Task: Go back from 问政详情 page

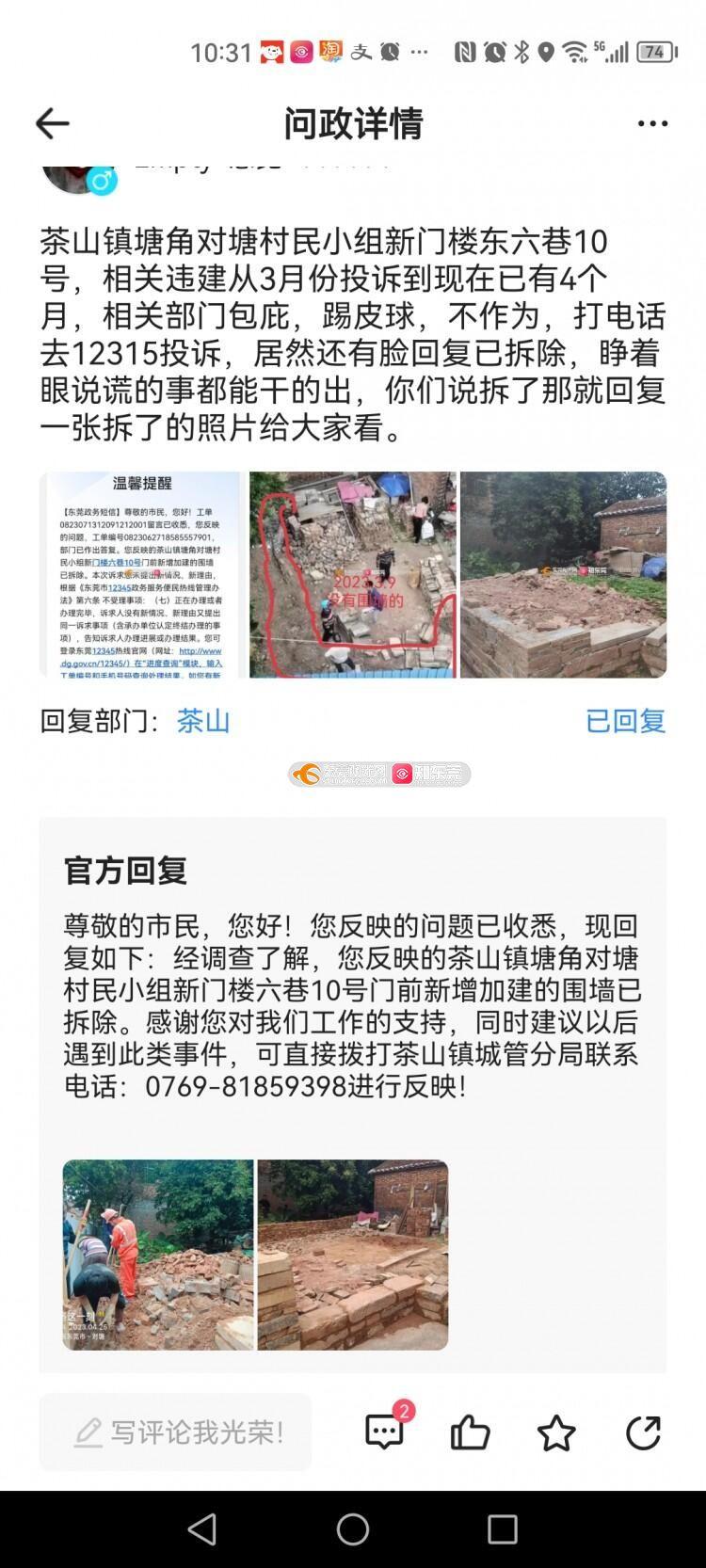Action: point(53,123)
